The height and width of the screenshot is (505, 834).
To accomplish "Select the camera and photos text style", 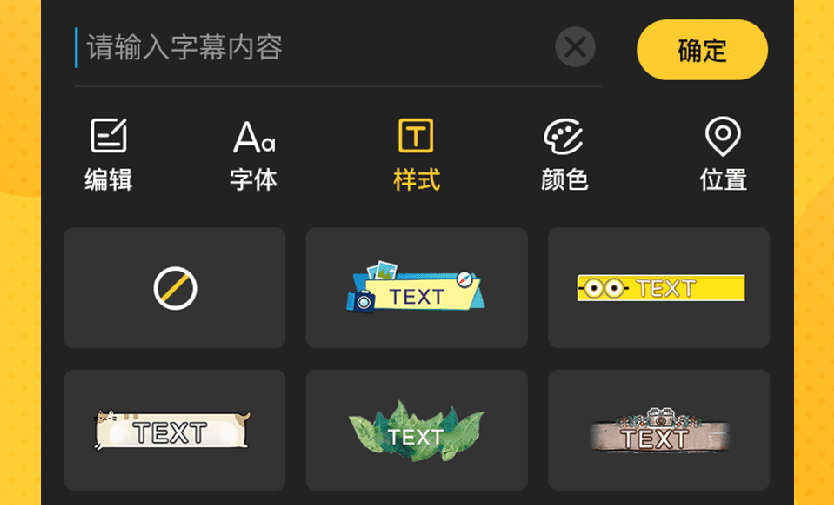I will click(416, 288).
